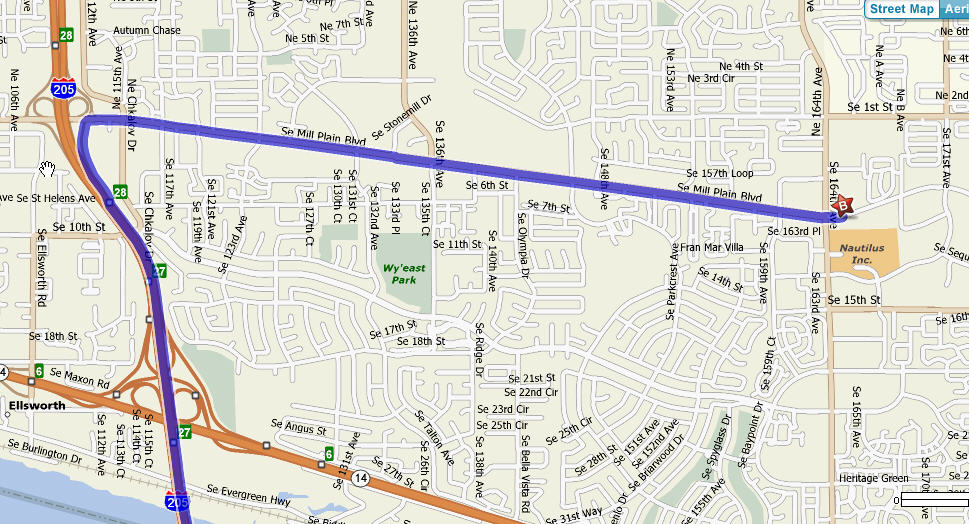Tap the destination marker B
The image size is (969, 524).
pyautogui.click(x=843, y=207)
